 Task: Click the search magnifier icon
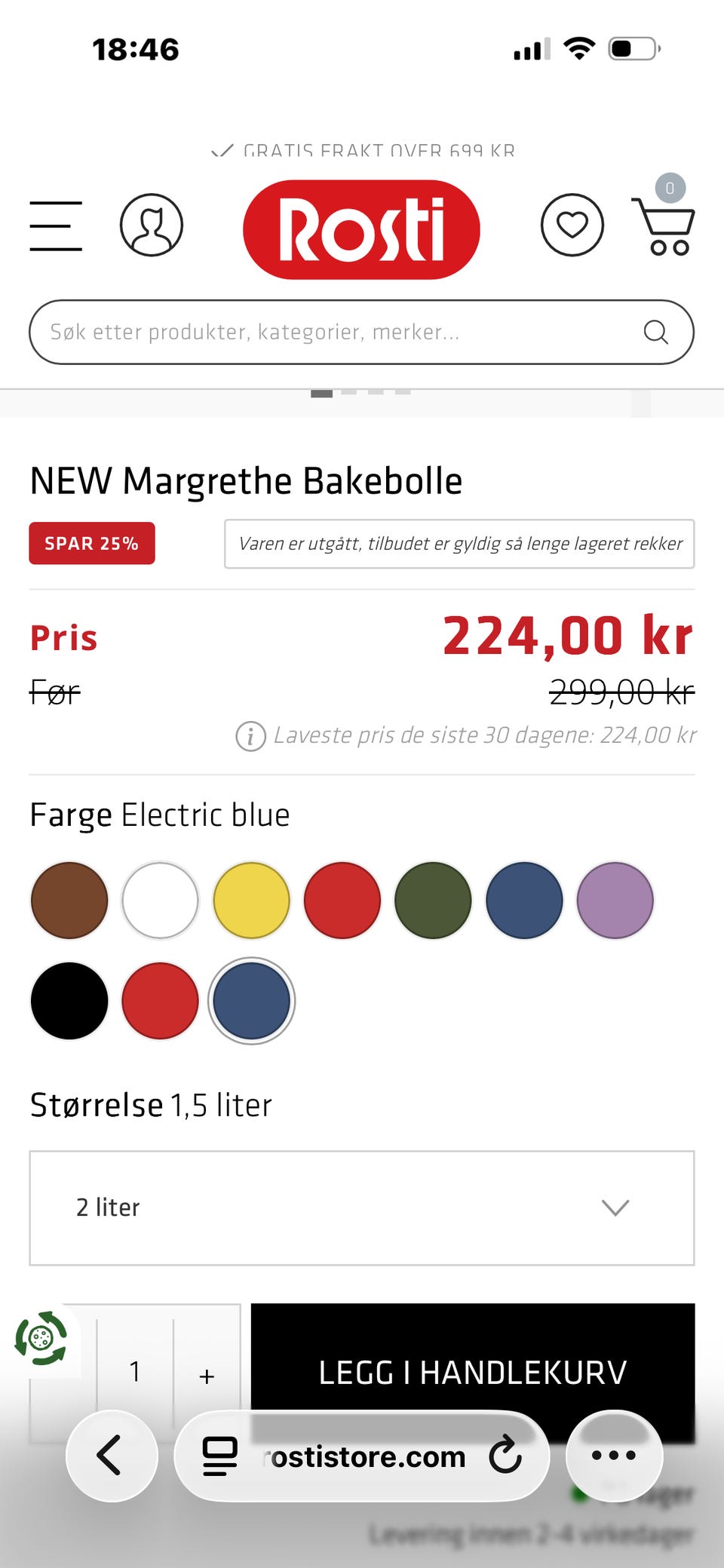coord(655,332)
